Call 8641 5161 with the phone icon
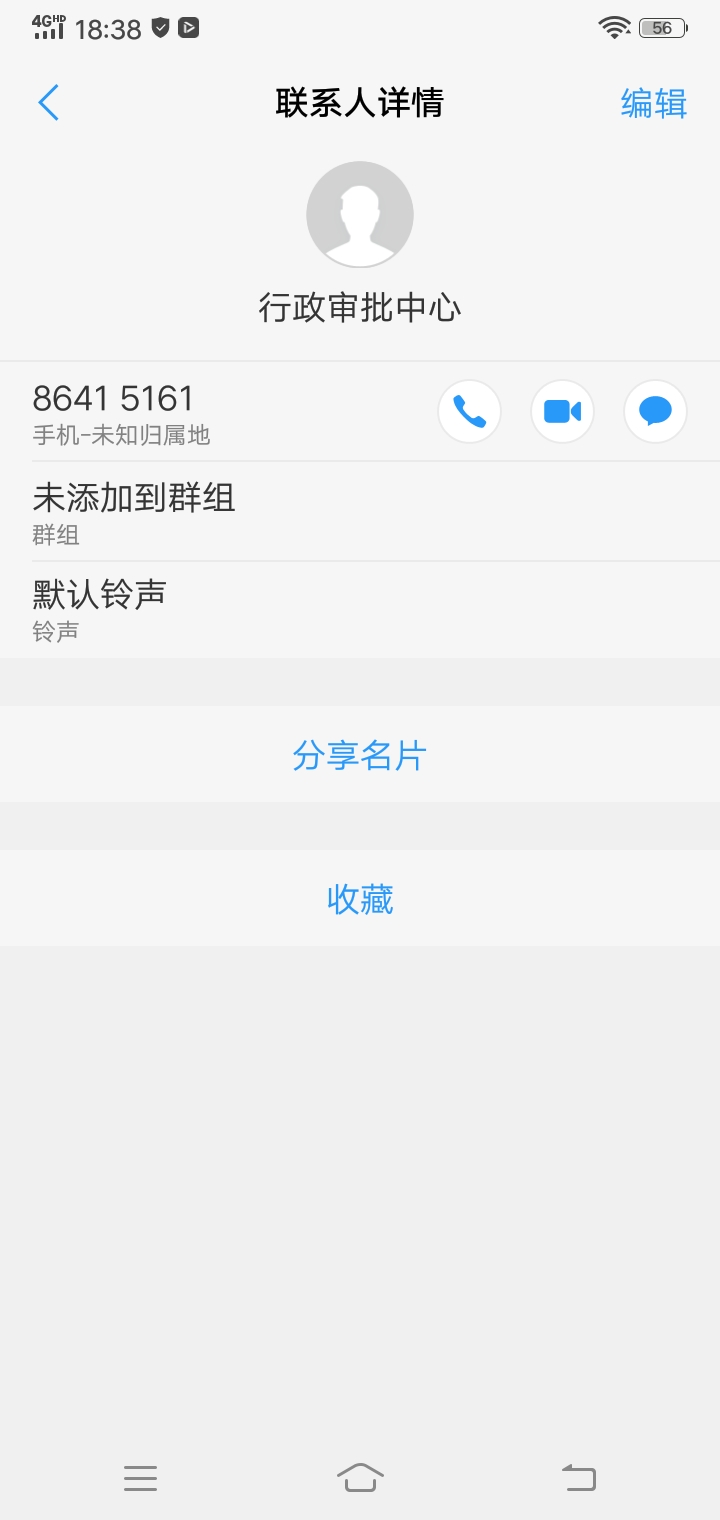 point(469,411)
